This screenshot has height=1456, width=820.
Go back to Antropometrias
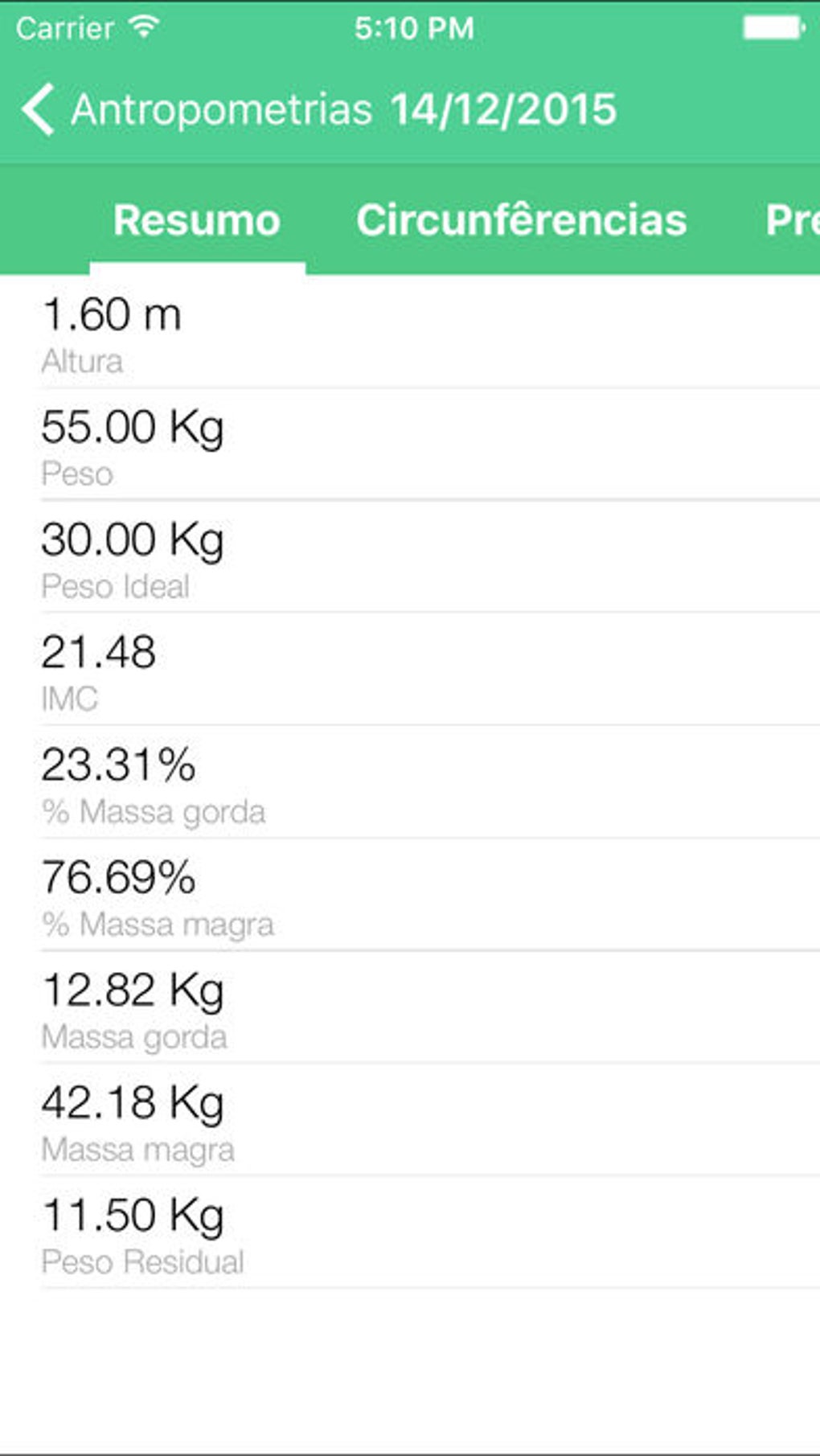pos(39,109)
